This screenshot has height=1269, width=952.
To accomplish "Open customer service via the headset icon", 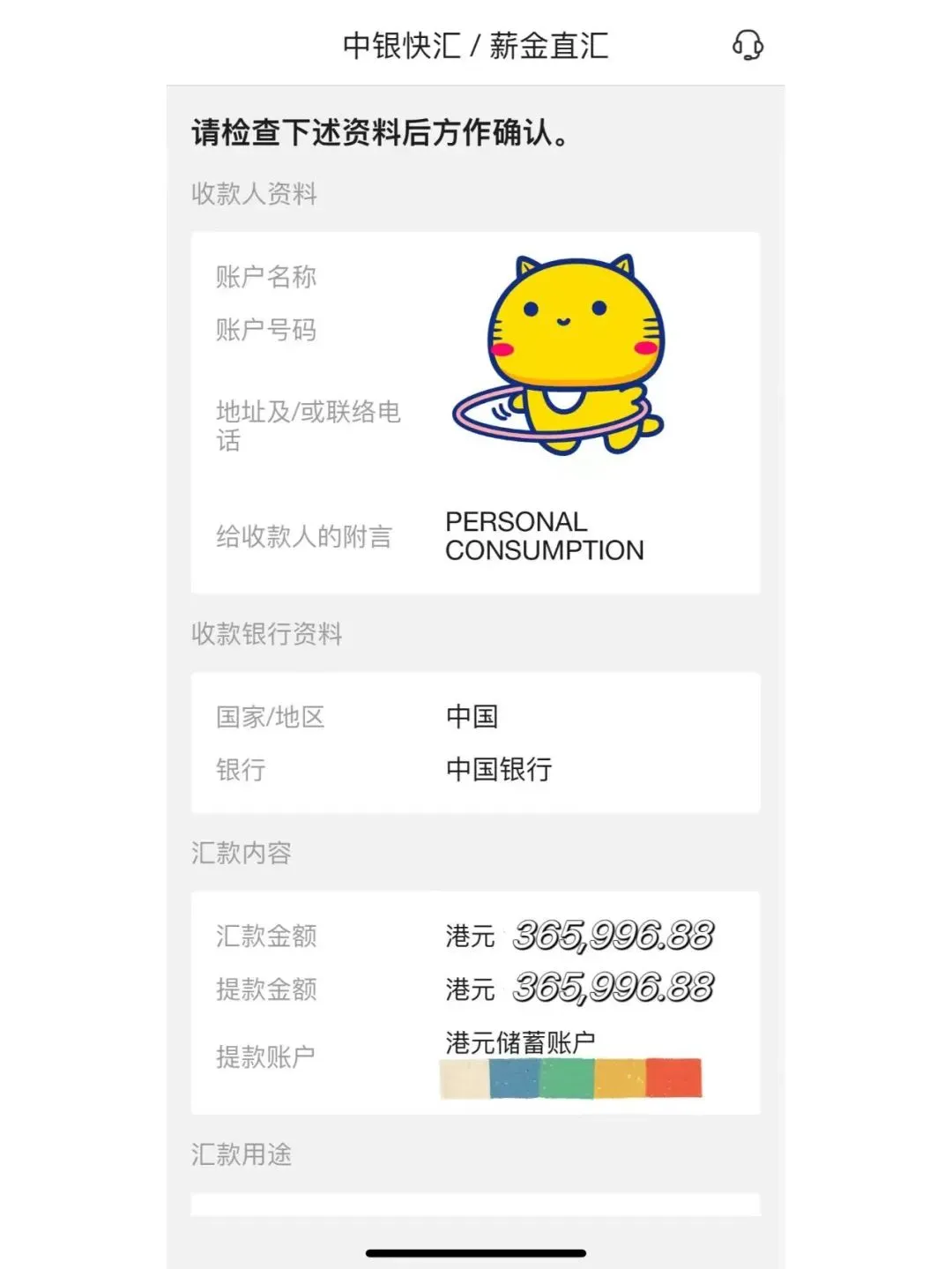I will [748, 43].
